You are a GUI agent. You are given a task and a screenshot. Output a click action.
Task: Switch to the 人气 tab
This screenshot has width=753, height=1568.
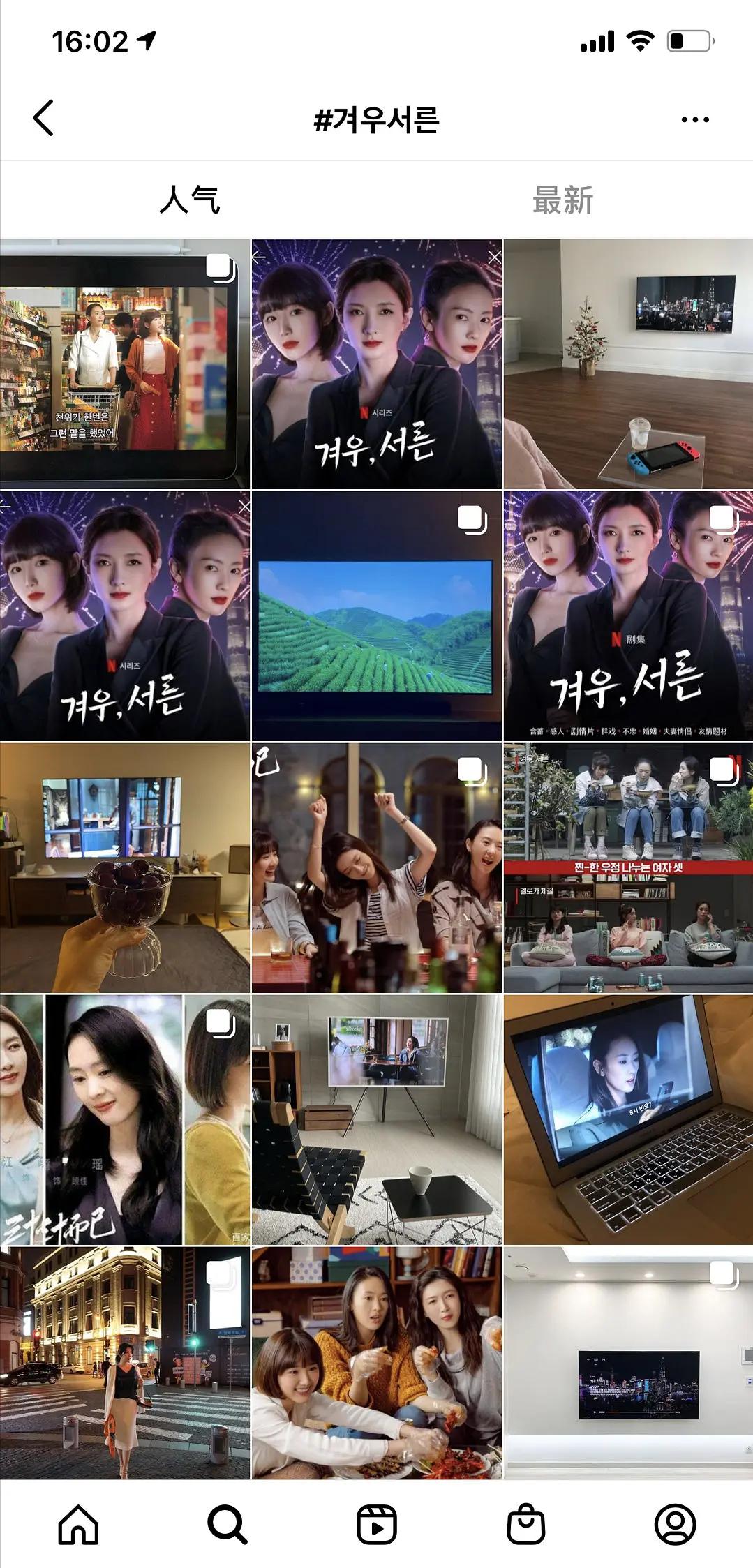188,200
